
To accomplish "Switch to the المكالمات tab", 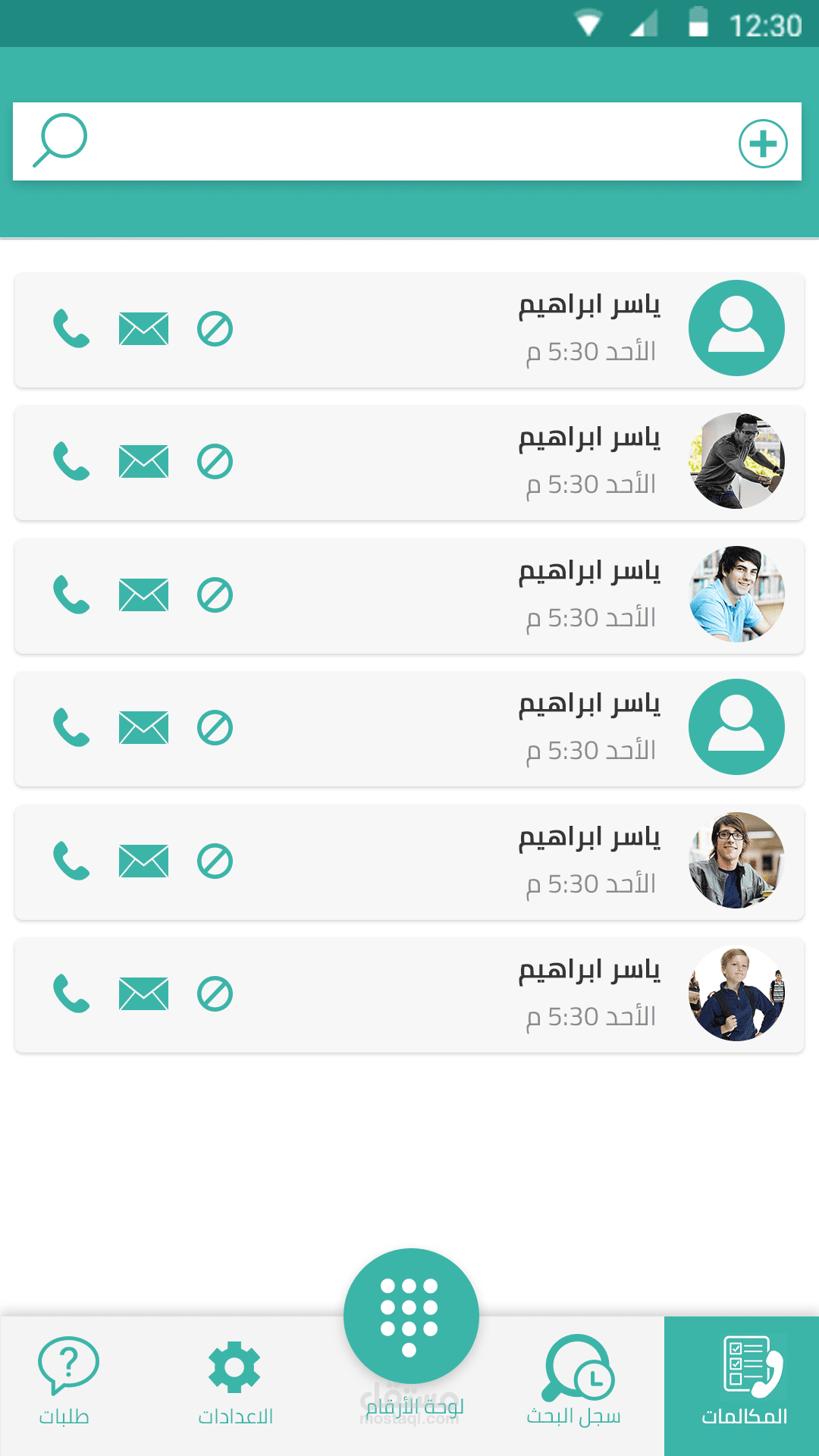I will tap(742, 1385).
